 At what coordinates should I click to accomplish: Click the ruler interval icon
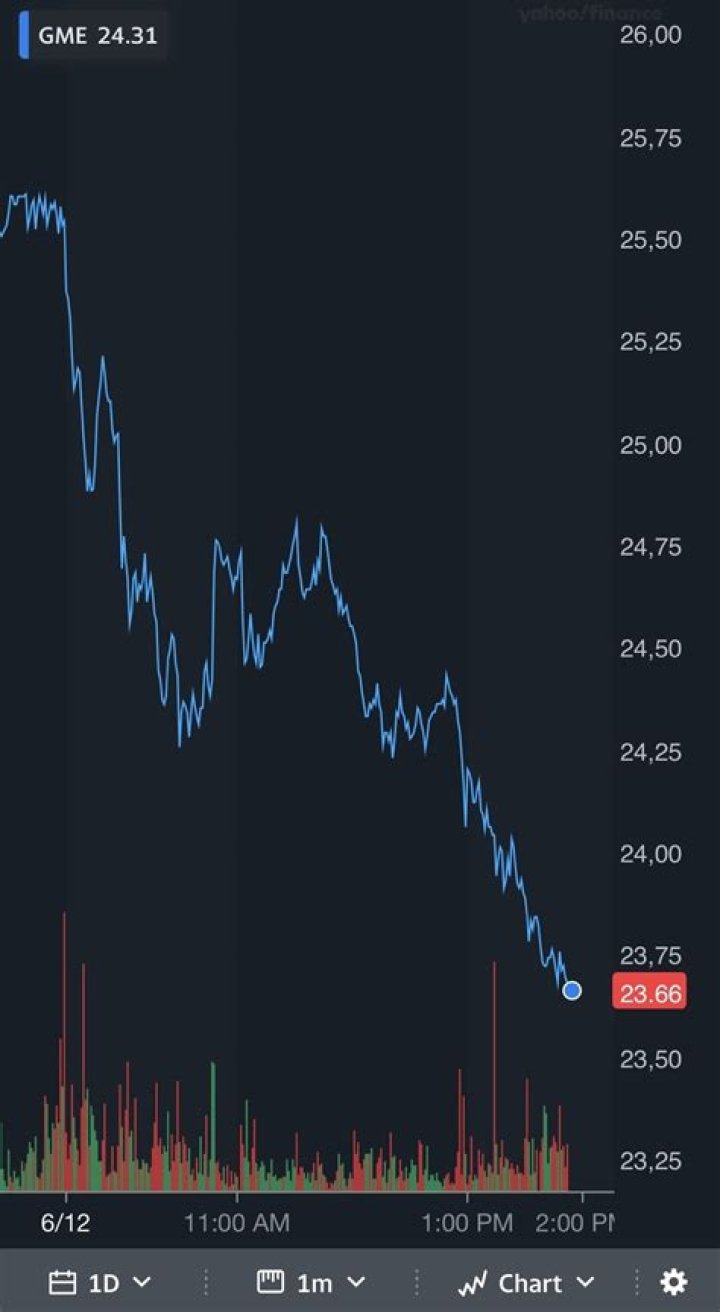270,1282
